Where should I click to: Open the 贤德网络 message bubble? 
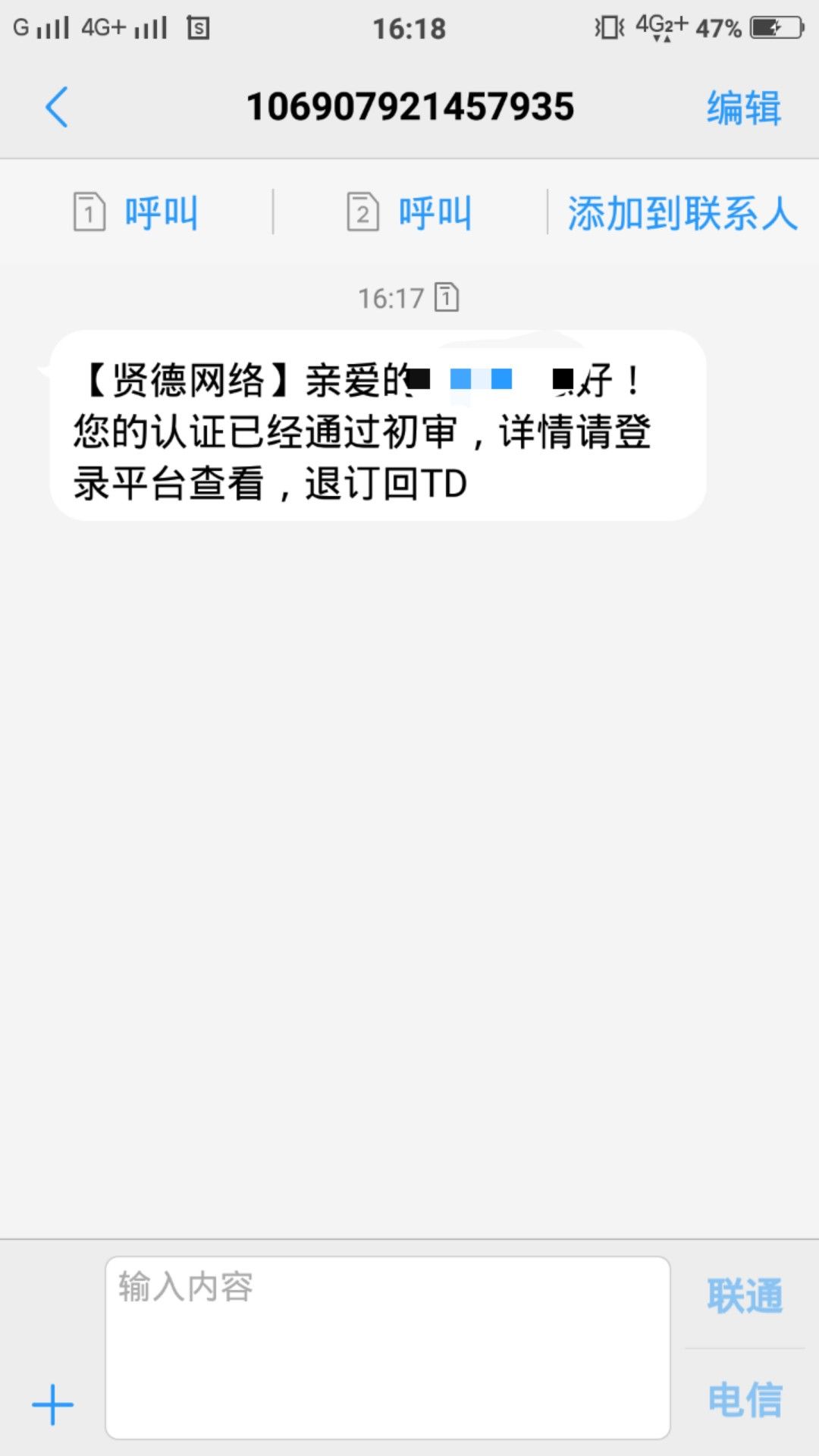click(378, 425)
